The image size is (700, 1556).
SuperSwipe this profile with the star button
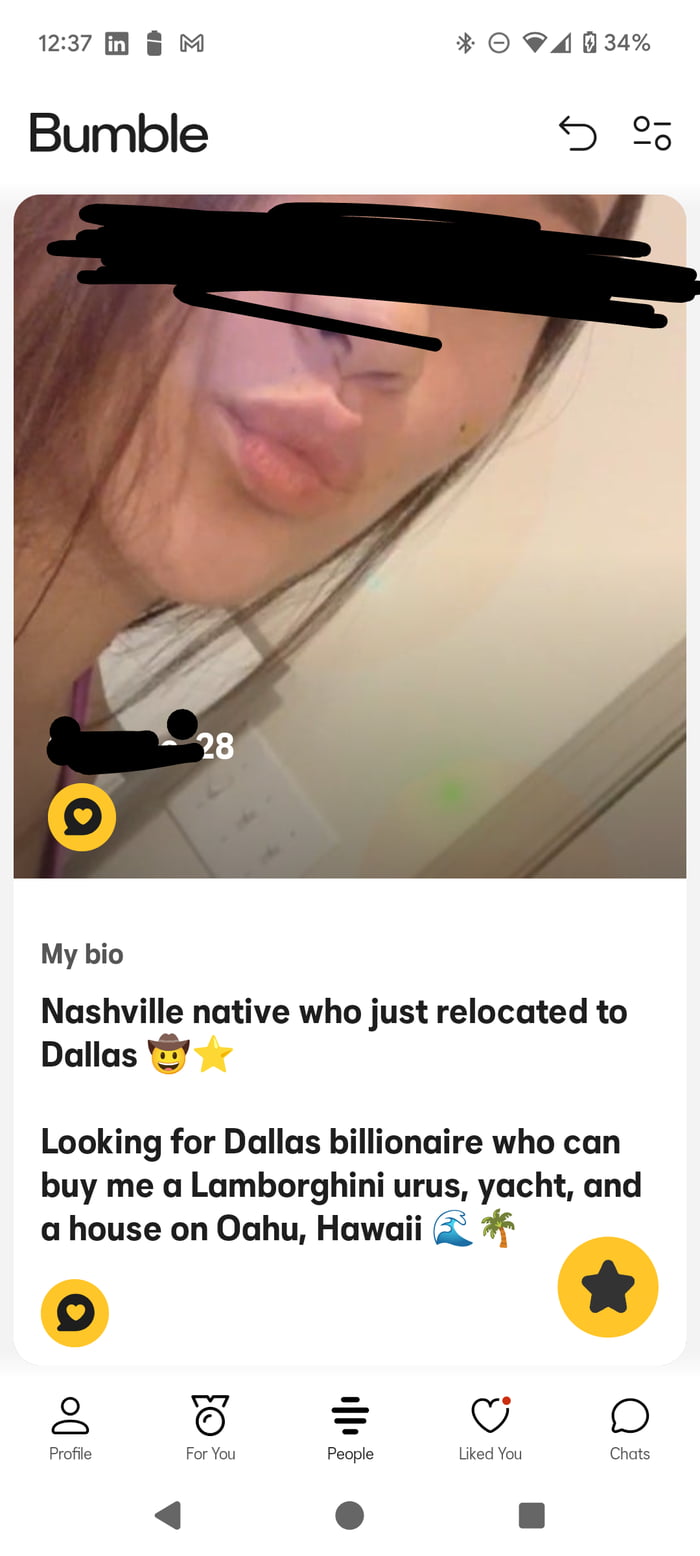[608, 1287]
